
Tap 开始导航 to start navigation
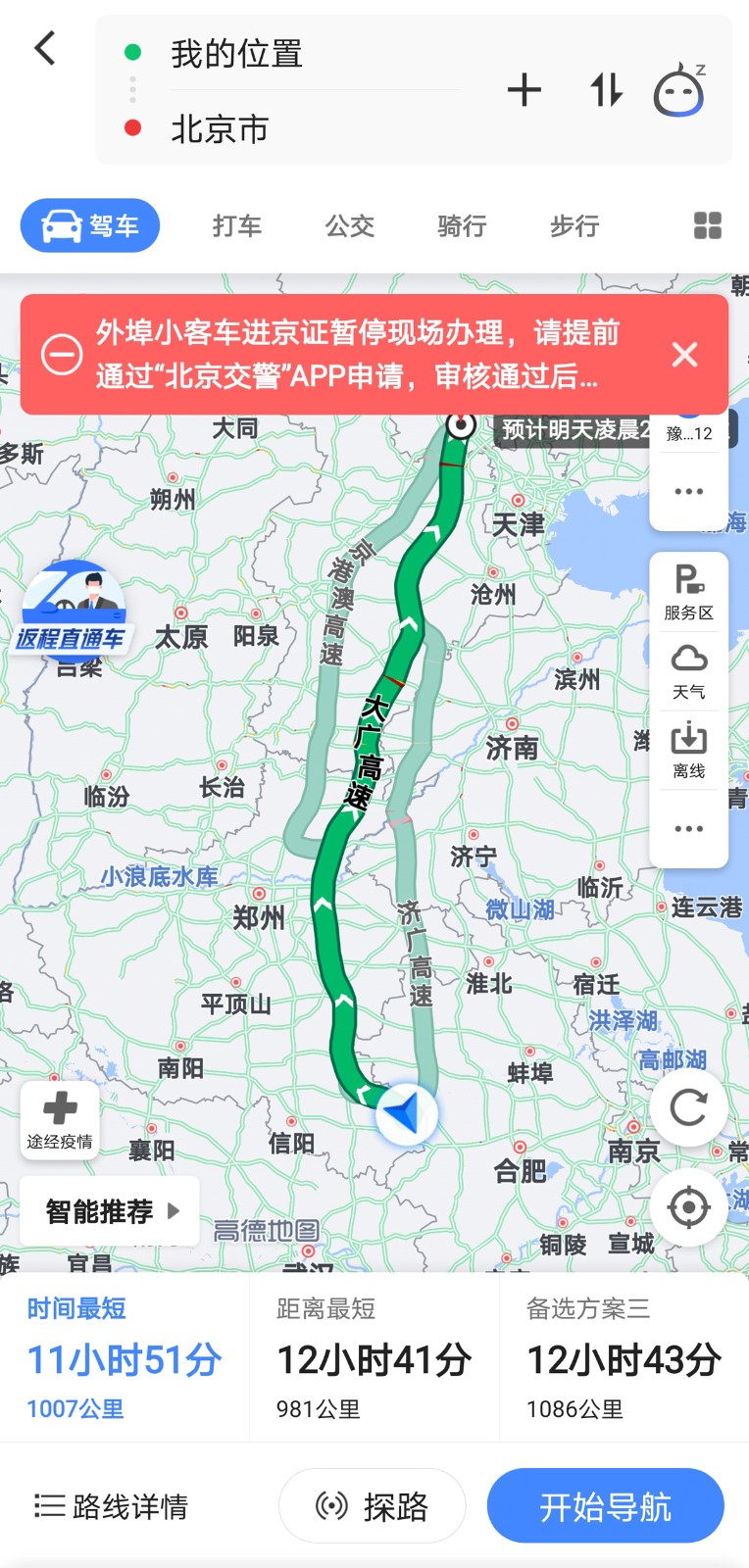(x=606, y=1506)
